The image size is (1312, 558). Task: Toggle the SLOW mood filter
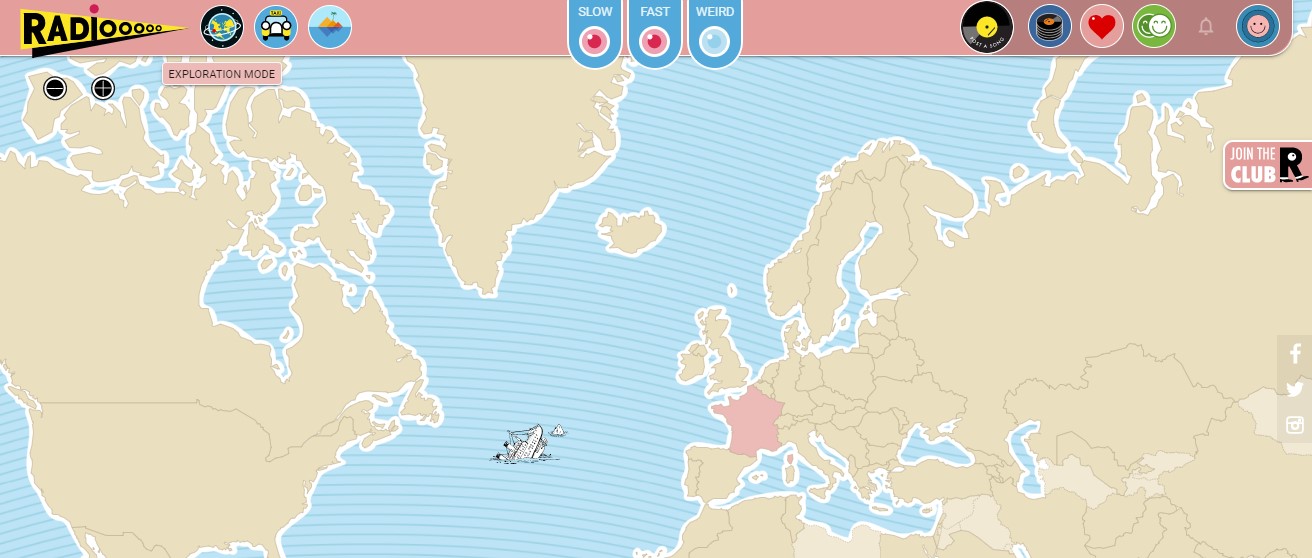click(595, 40)
